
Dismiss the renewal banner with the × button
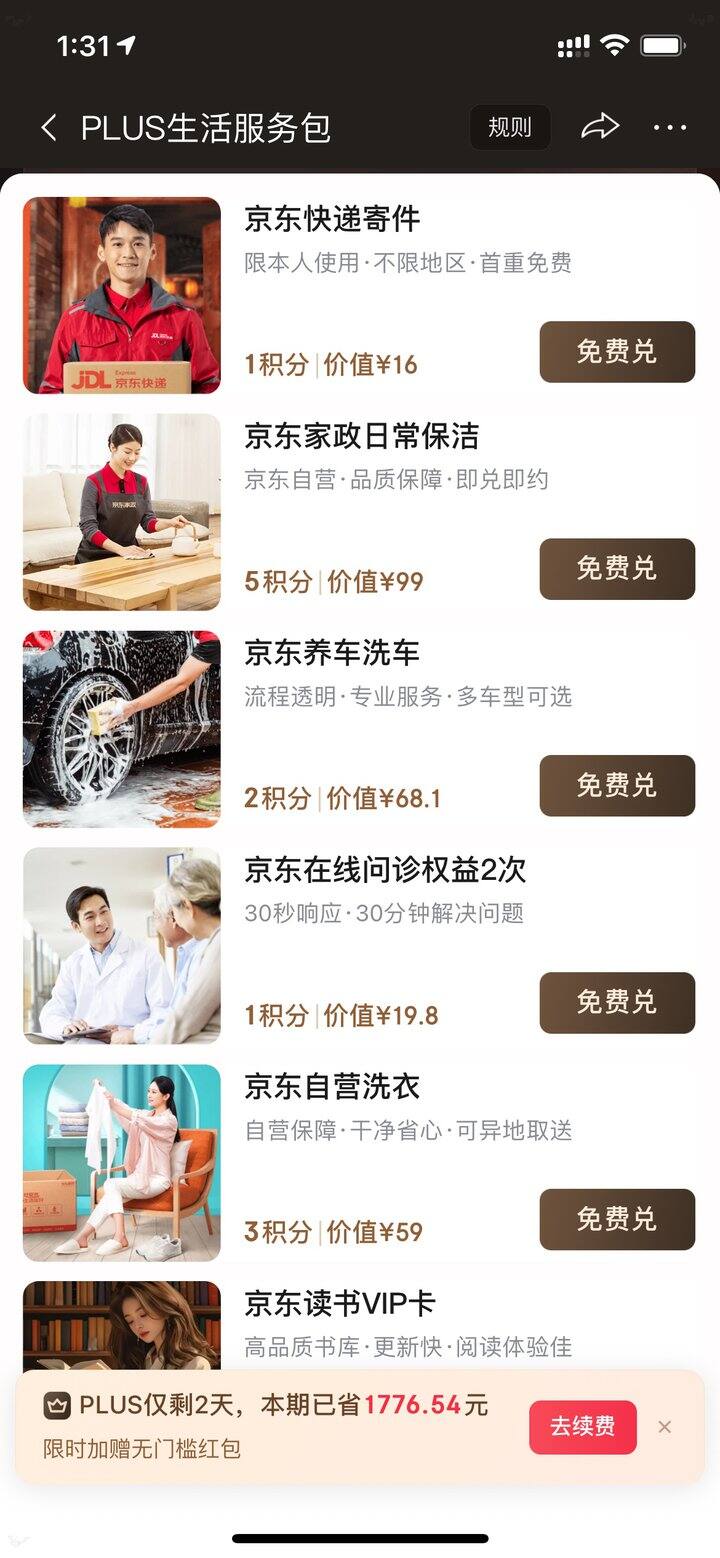pyautogui.click(x=664, y=1427)
